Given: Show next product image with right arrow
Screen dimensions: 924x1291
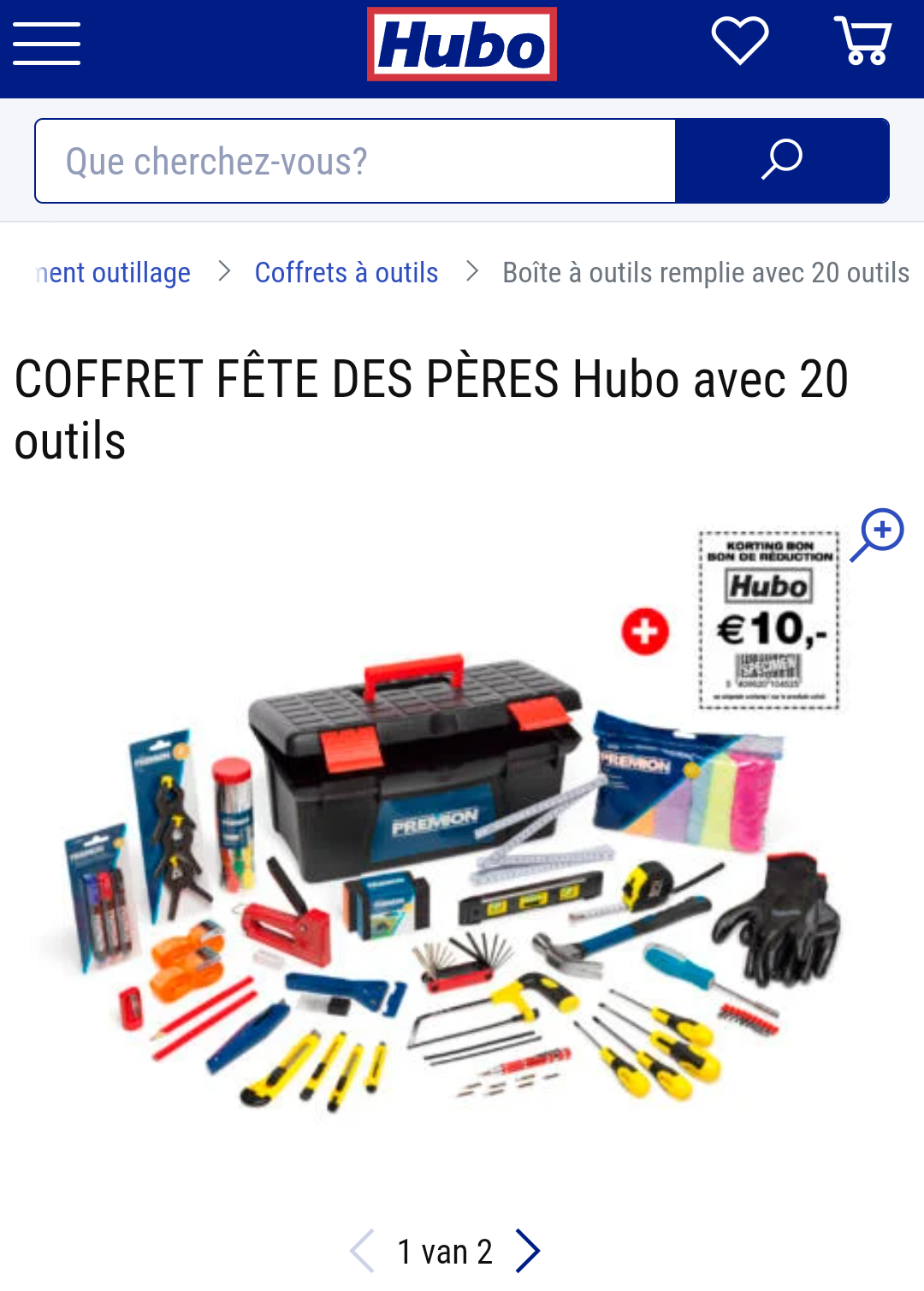Looking at the screenshot, I should (x=528, y=1251).
